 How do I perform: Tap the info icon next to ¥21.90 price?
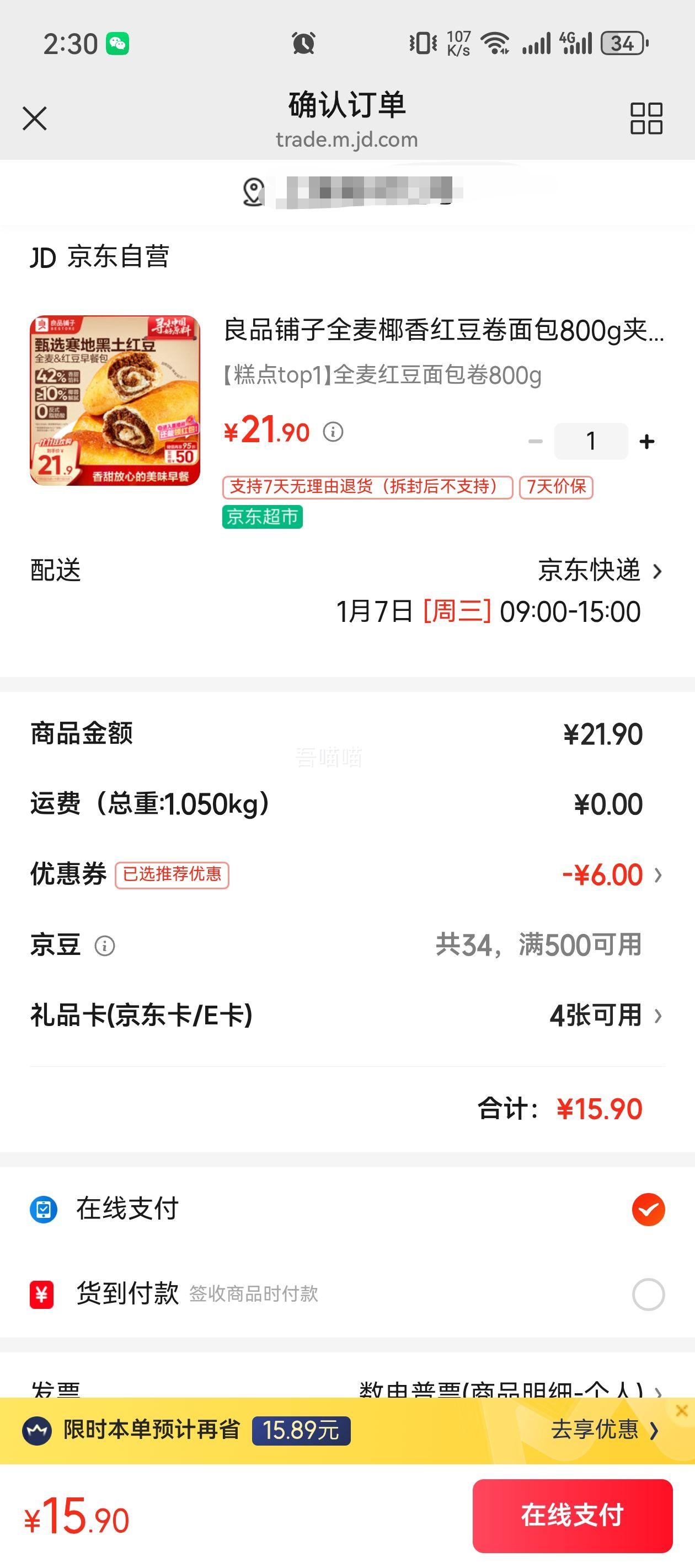tap(333, 432)
